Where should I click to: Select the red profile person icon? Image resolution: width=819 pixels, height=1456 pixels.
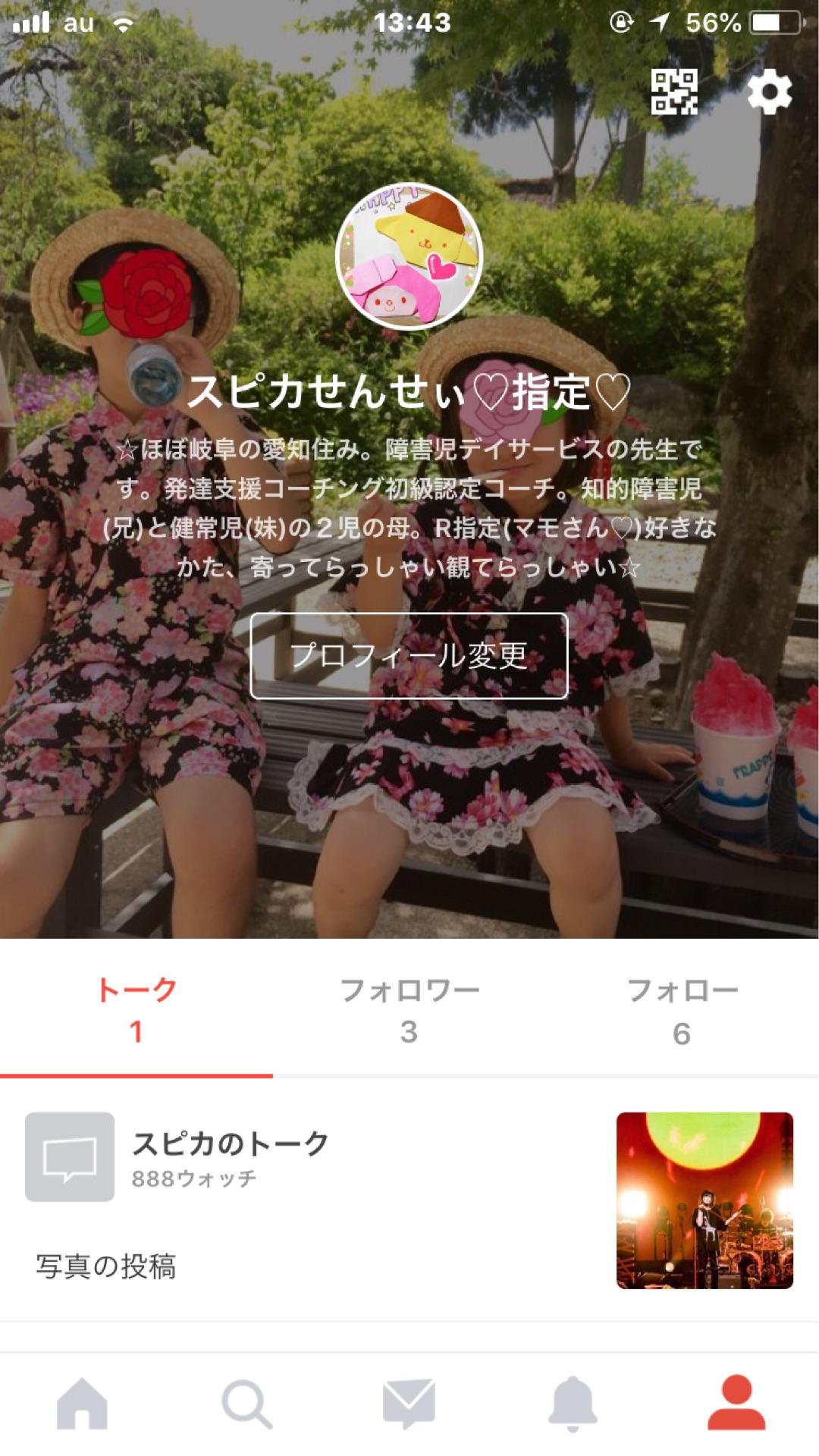click(736, 1401)
